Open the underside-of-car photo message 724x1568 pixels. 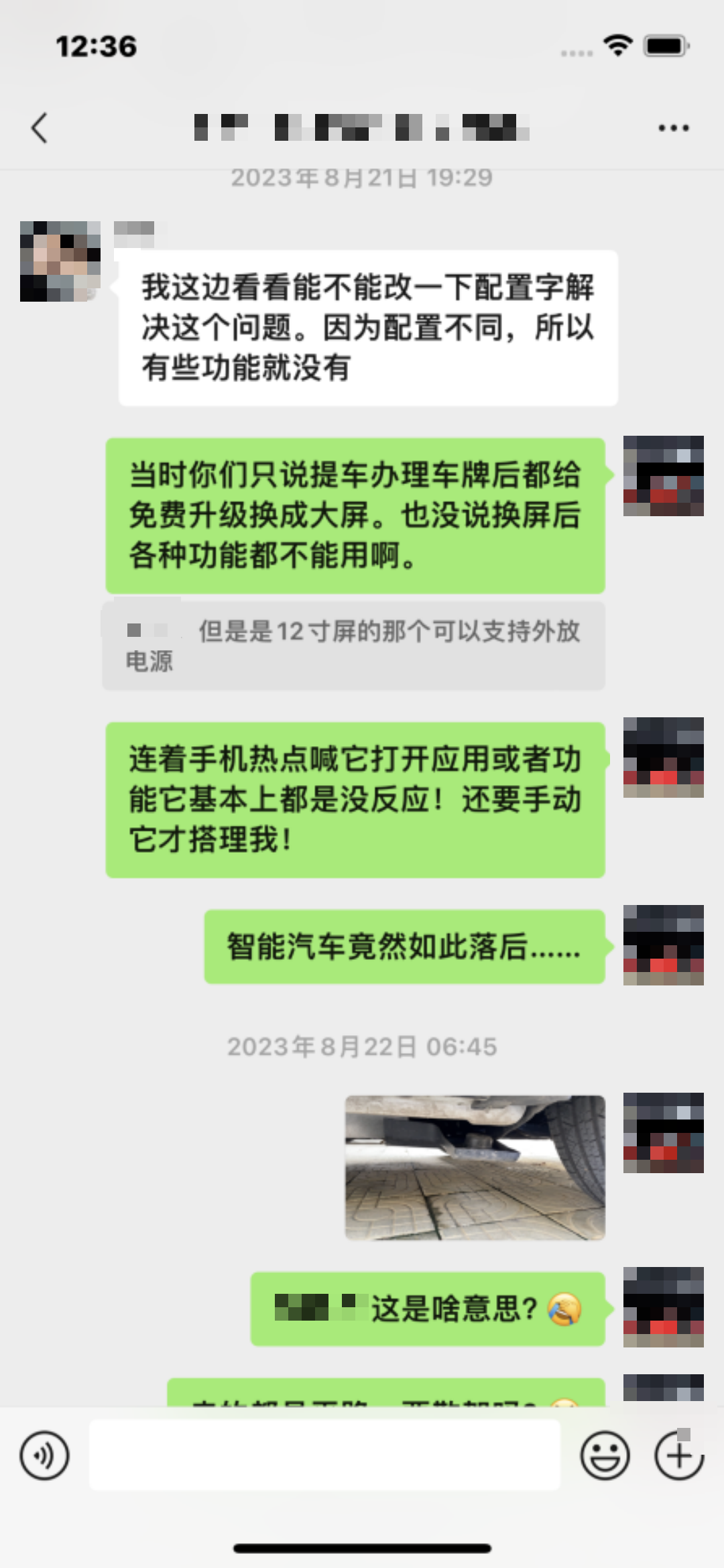(475, 1167)
